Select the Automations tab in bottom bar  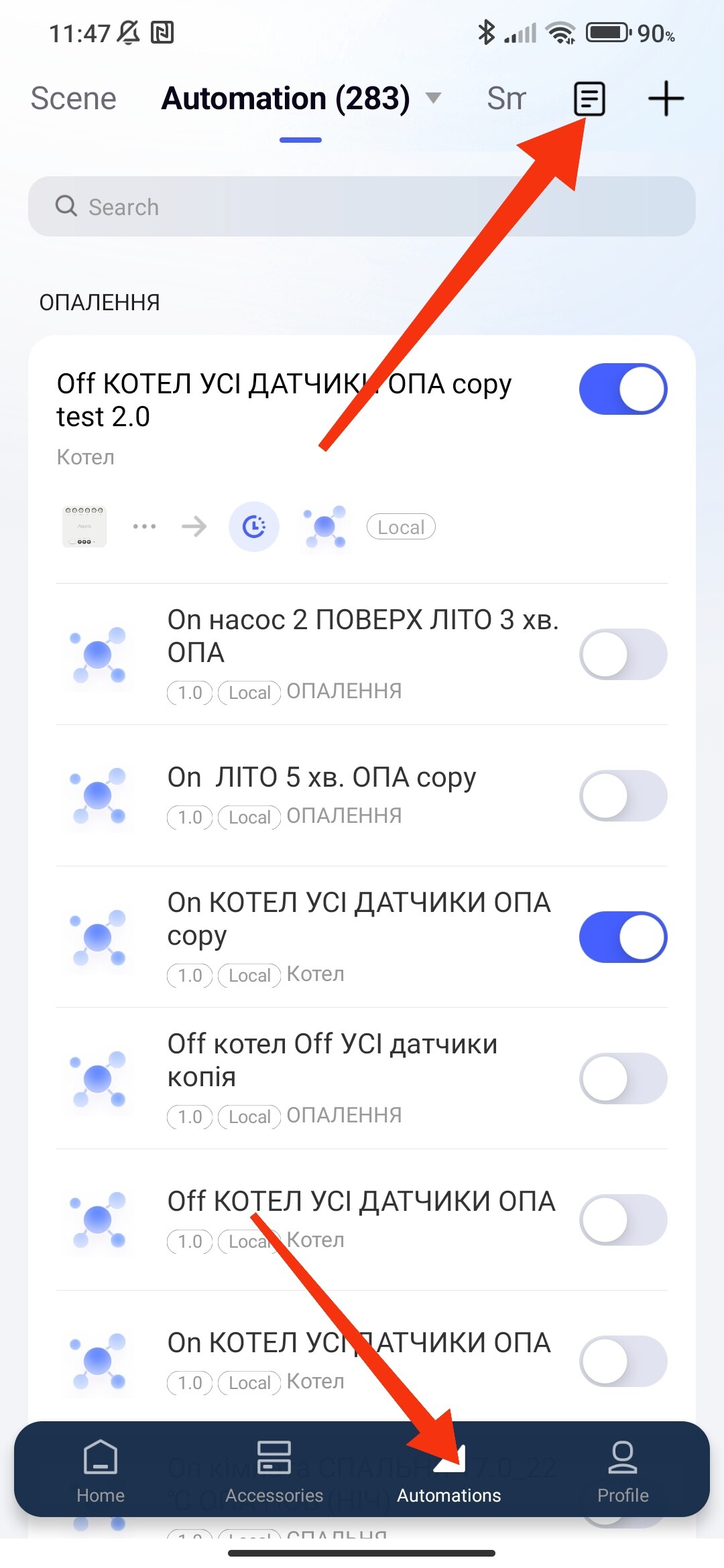pos(448,1470)
